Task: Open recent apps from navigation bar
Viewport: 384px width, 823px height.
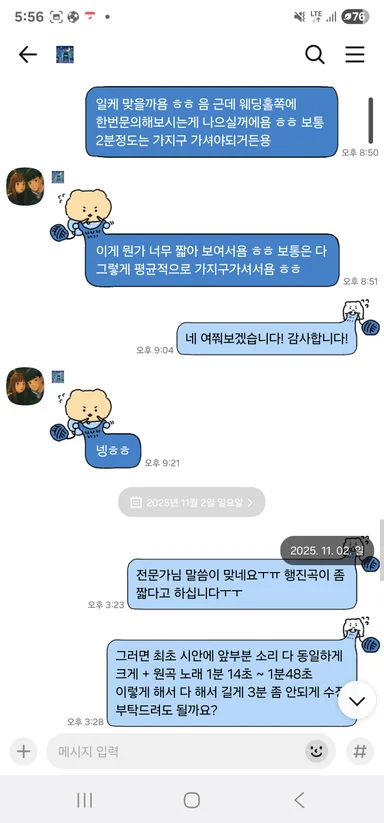Action: pos(84,800)
